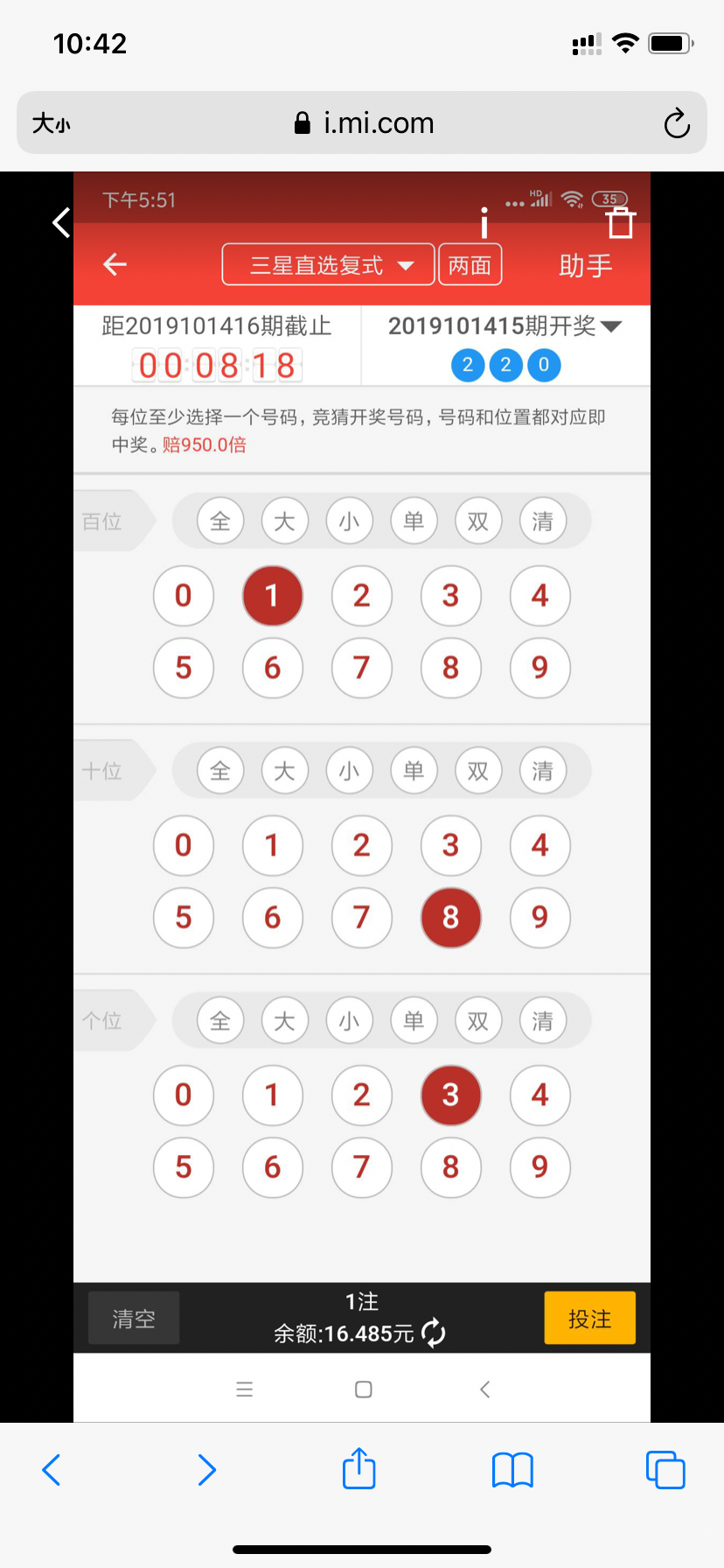This screenshot has height=1568, width=724.
Task: Select 全 for the 百位 row
Action: 220,521
